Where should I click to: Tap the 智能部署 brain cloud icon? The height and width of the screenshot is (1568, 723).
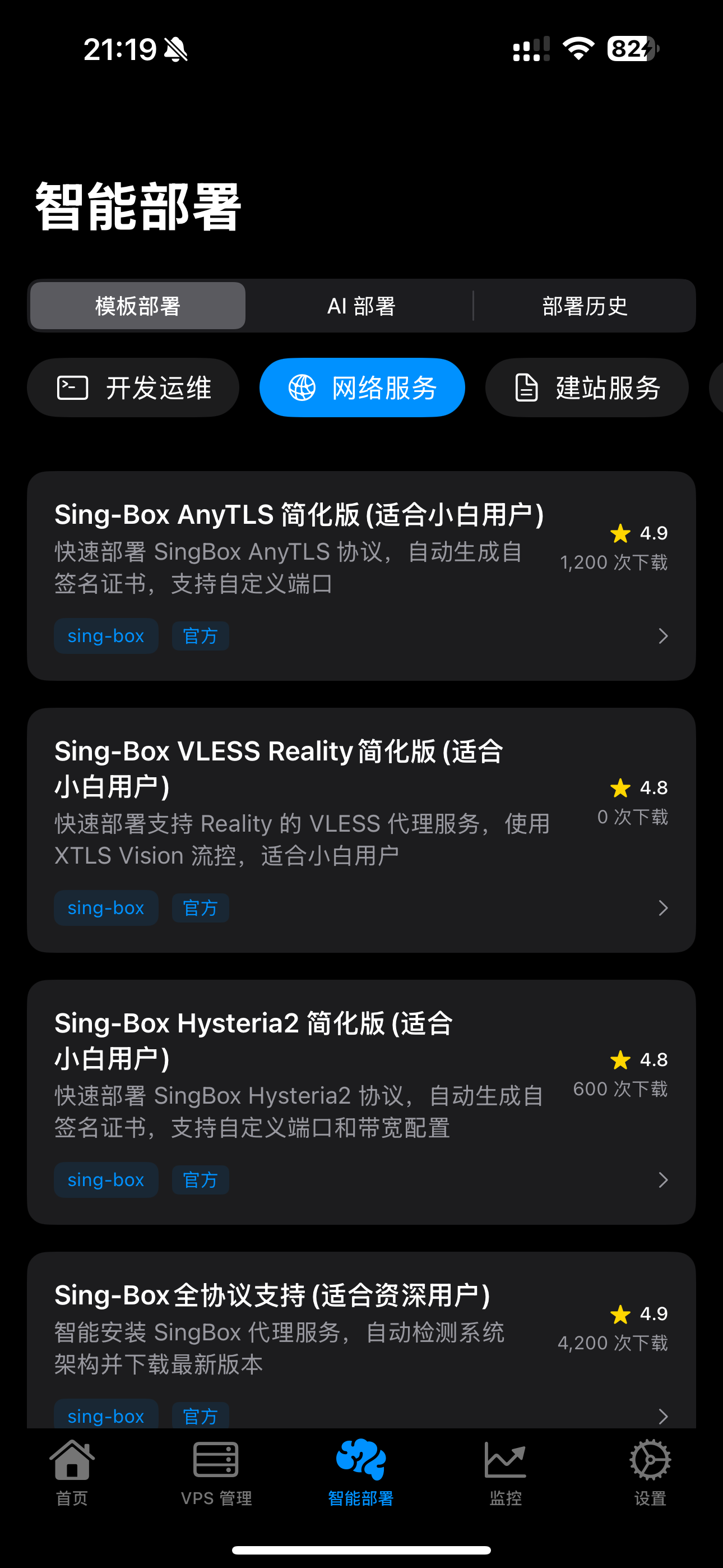point(361,1460)
